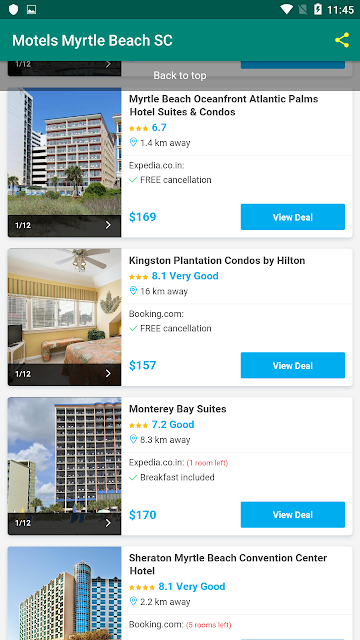View Deal for Kingston Plantation Condos
Viewport: 360px width, 640px height.
[x=293, y=365]
